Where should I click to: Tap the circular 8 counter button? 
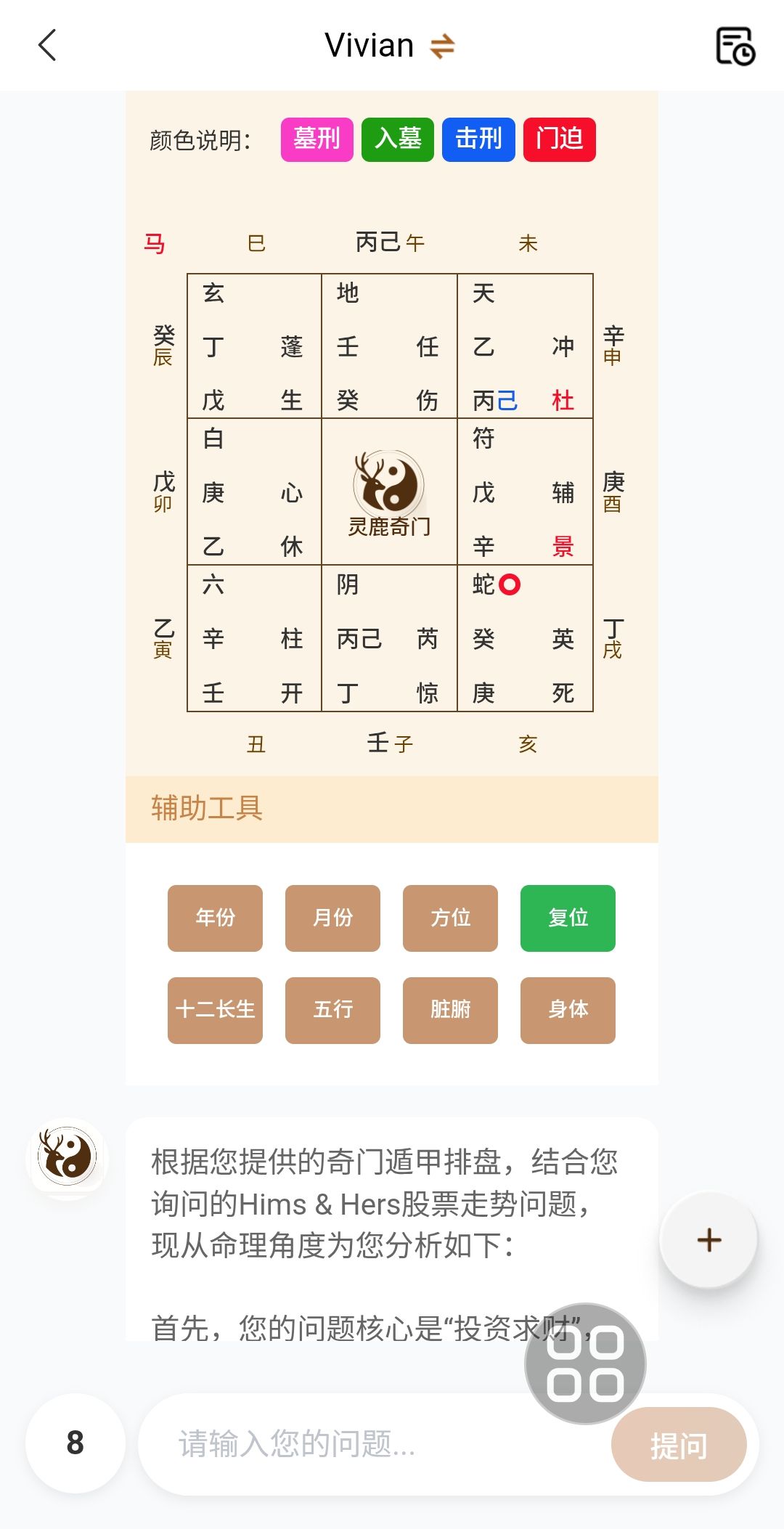click(x=75, y=1443)
